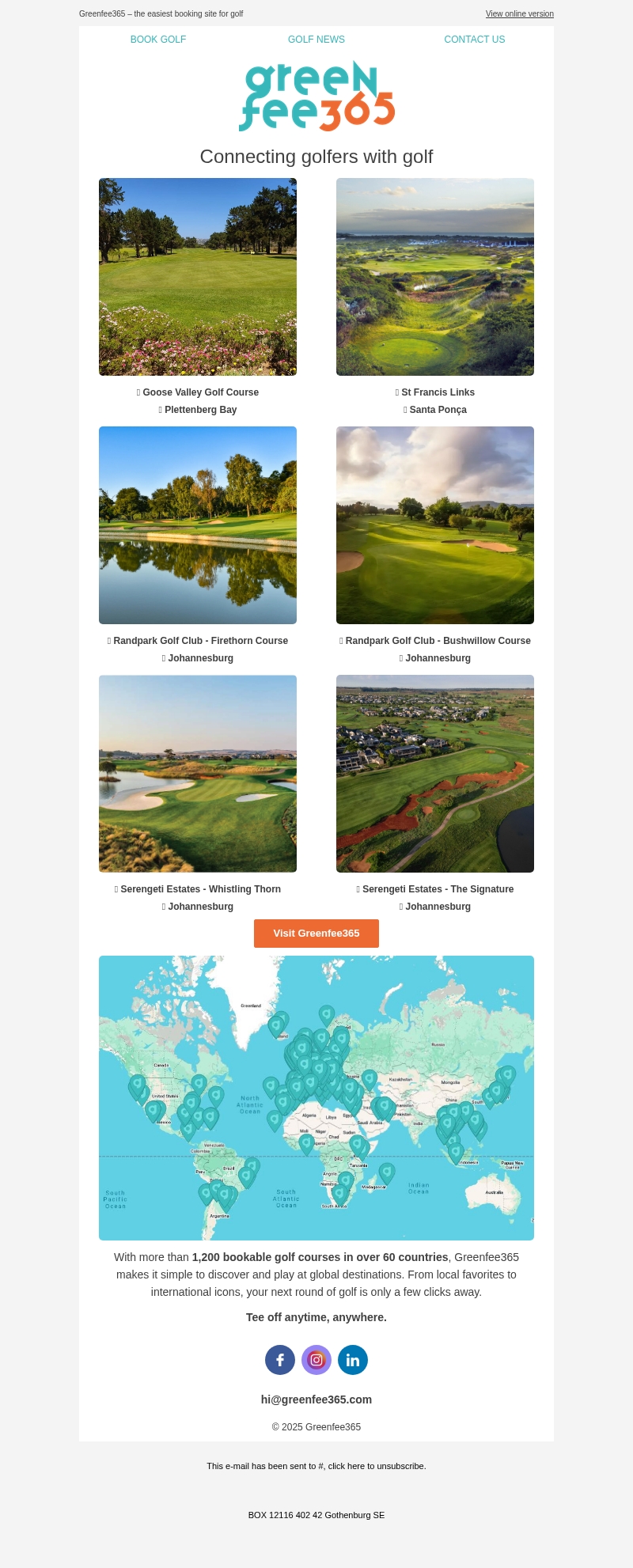Open the View online version link
The width and height of the screenshot is (633, 1568).
(x=519, y=14)
